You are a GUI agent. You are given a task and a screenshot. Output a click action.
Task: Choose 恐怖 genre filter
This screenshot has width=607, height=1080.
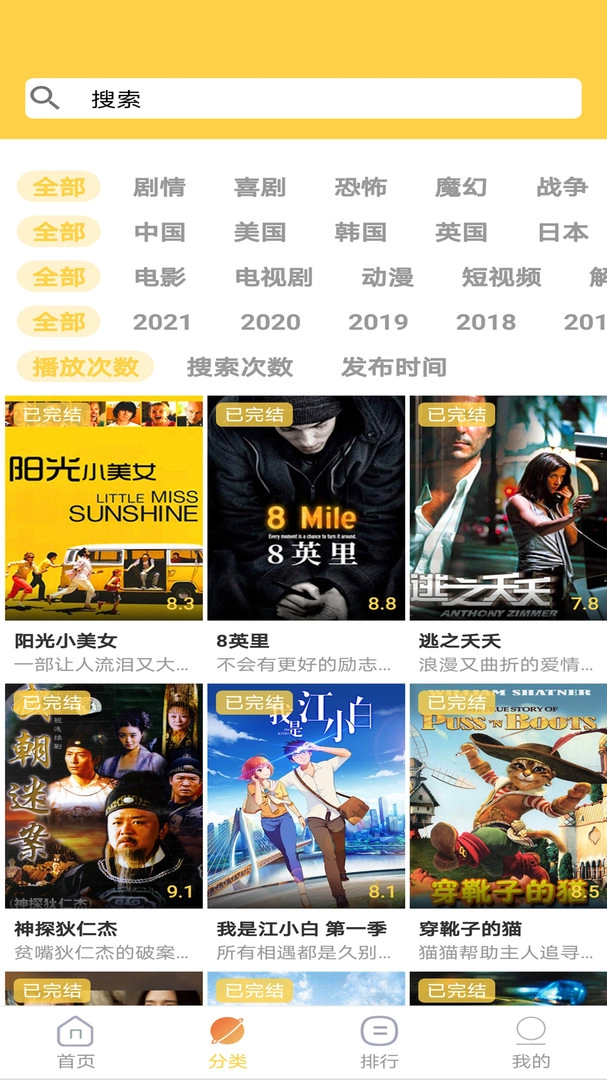pos(360,187)
